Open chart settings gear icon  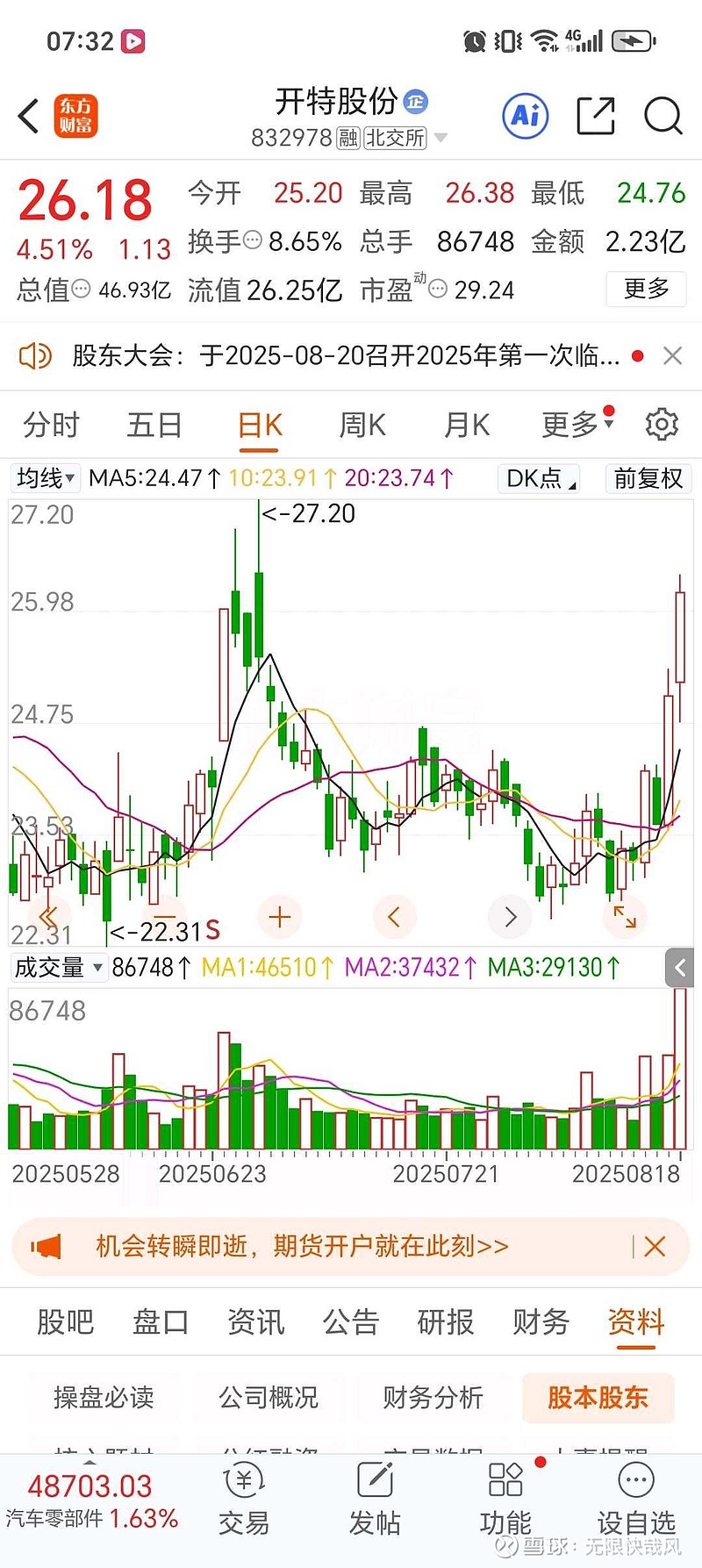662,425
